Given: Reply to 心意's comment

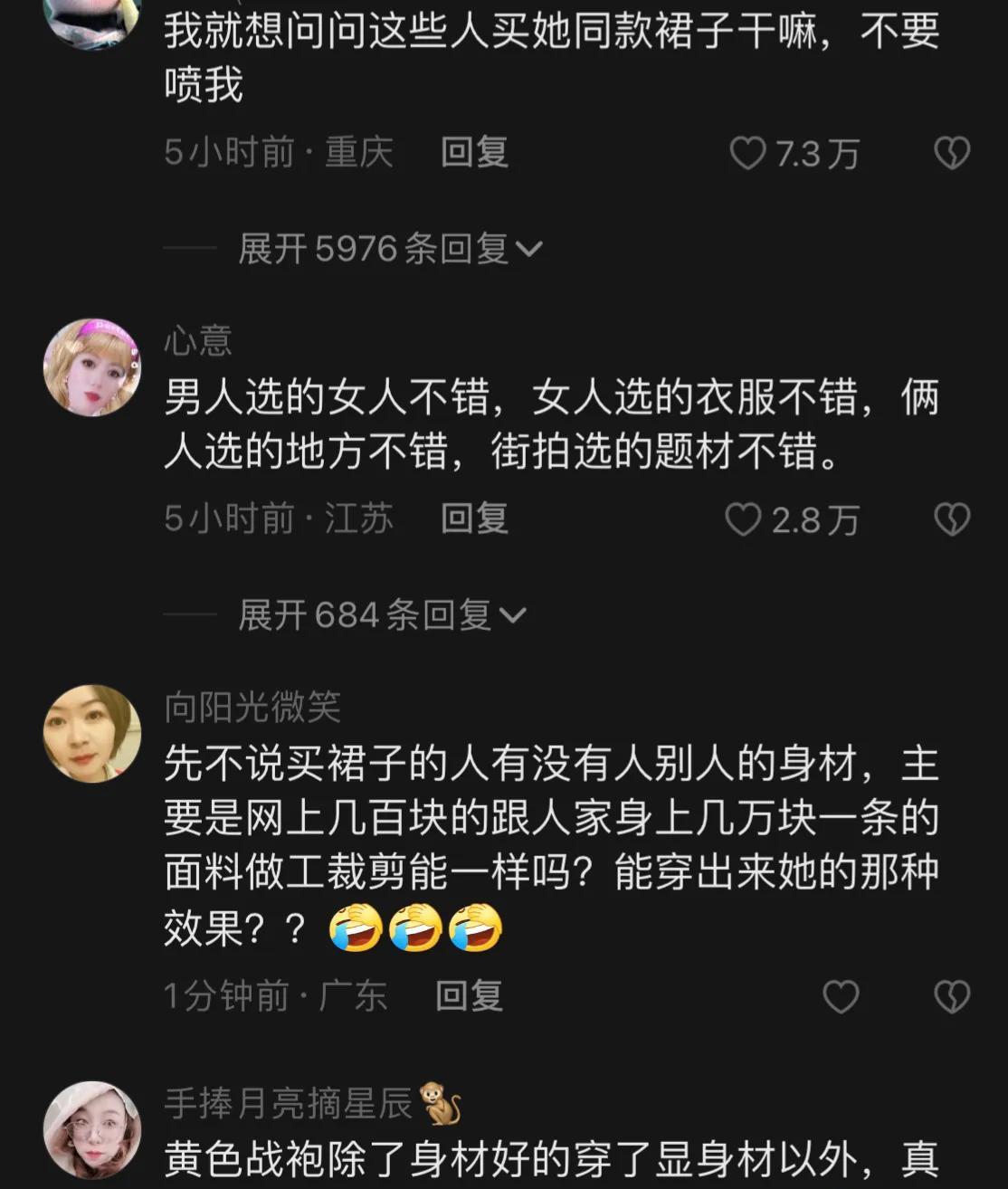Looking at the screenshot, I should [474, 518].
